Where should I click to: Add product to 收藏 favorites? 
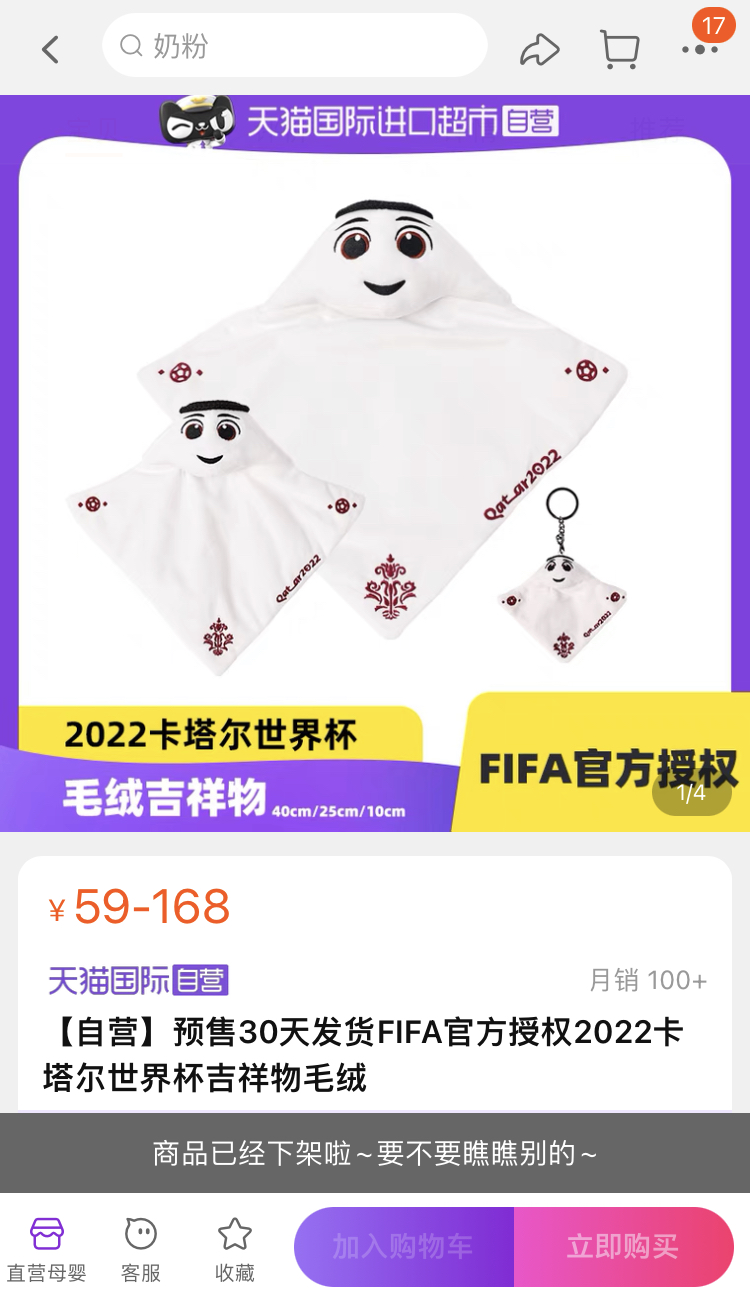(235, 1248)
